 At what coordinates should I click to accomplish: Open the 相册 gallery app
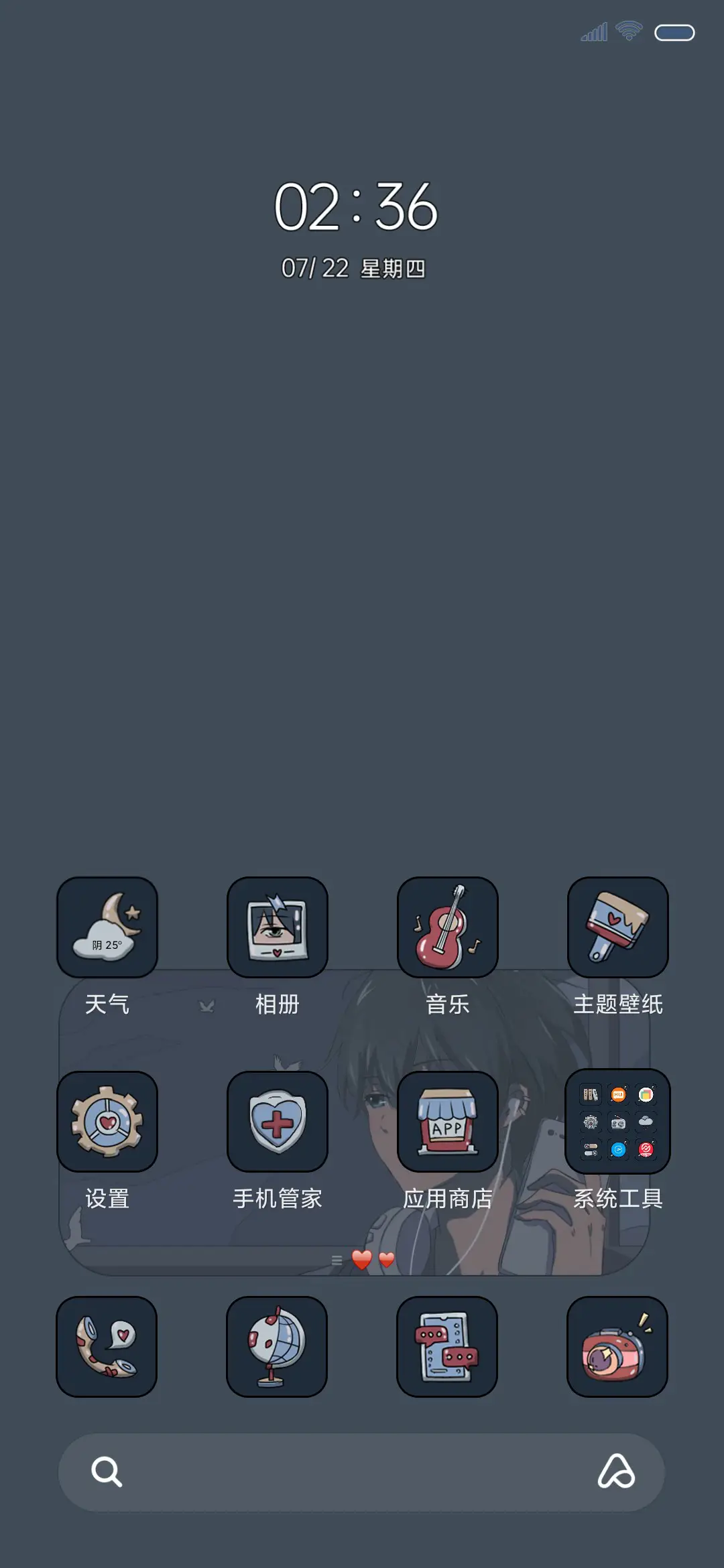[x=278, y=927]
